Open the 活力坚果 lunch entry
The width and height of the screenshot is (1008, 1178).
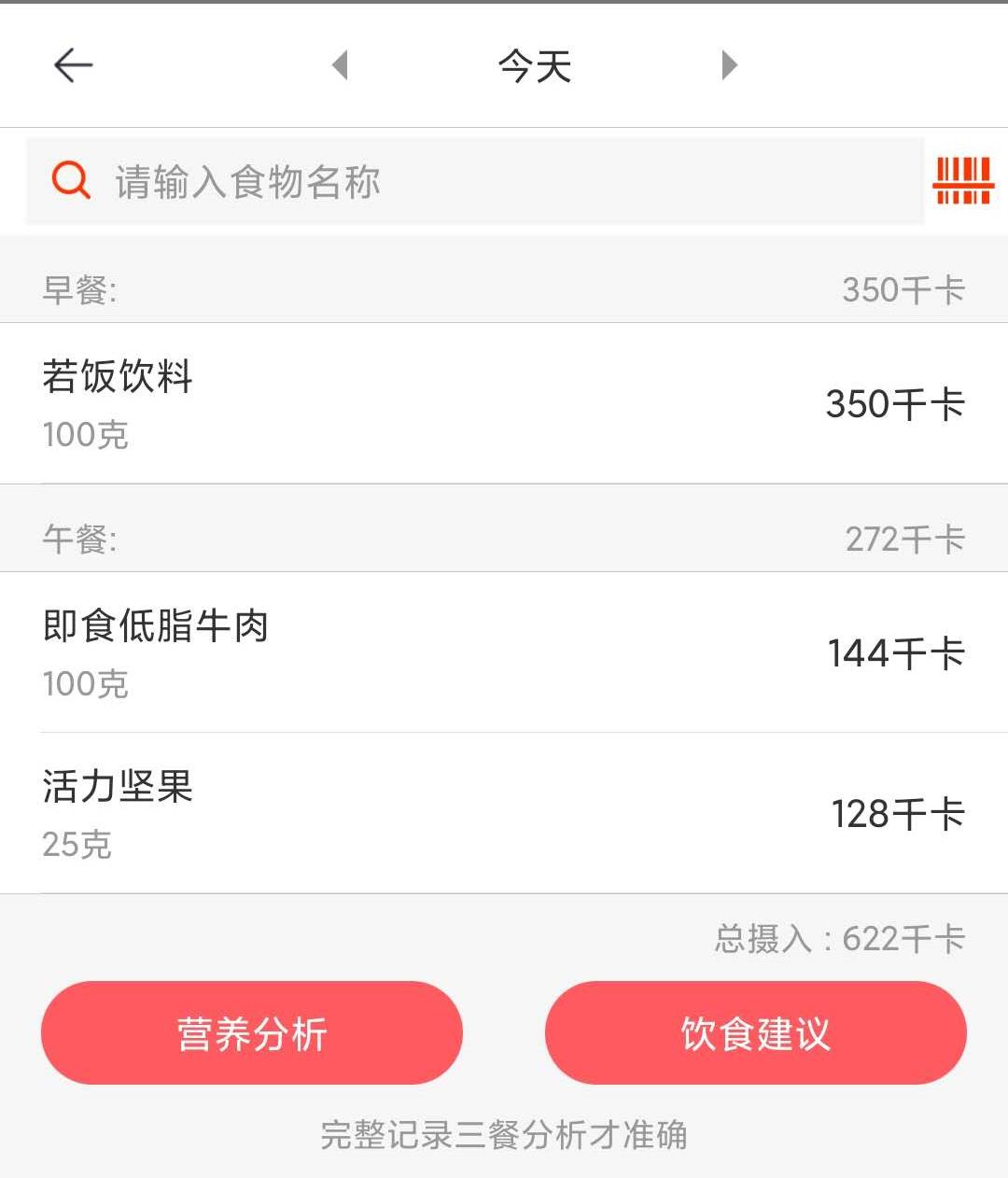pyautogui.click(x=504, y=813)
